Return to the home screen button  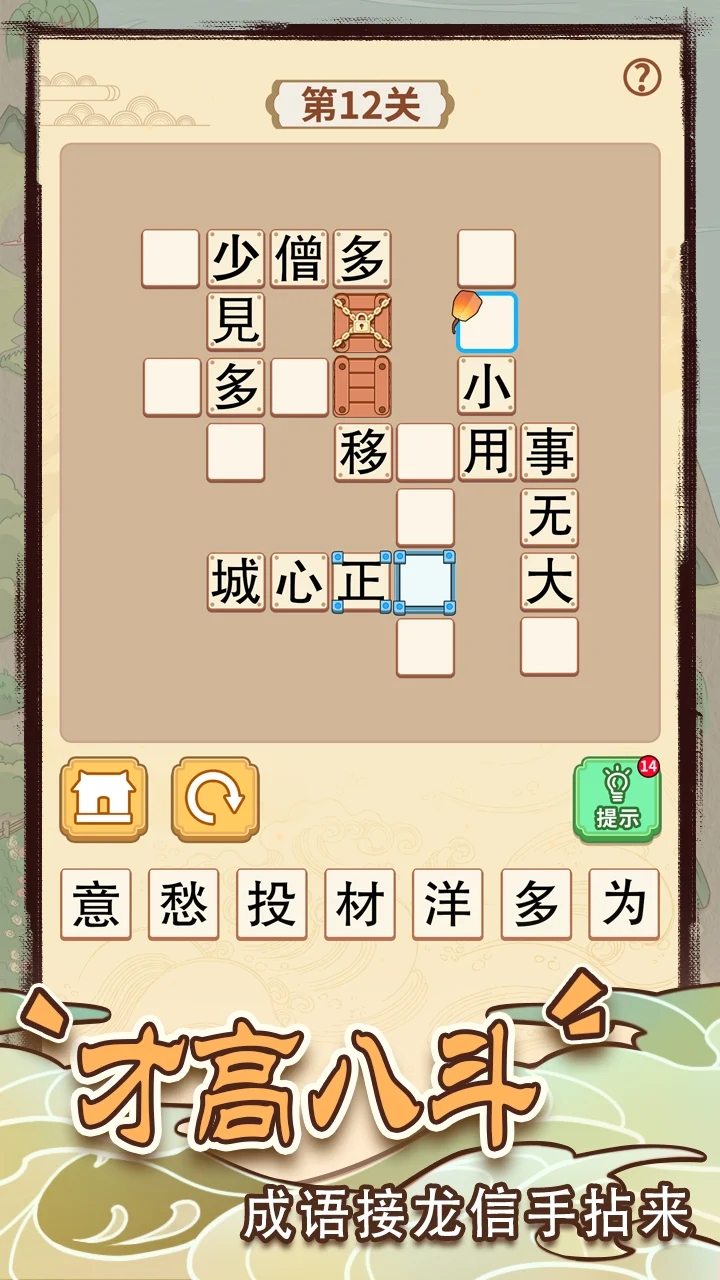pyautogui.click(x=104, y=799)
